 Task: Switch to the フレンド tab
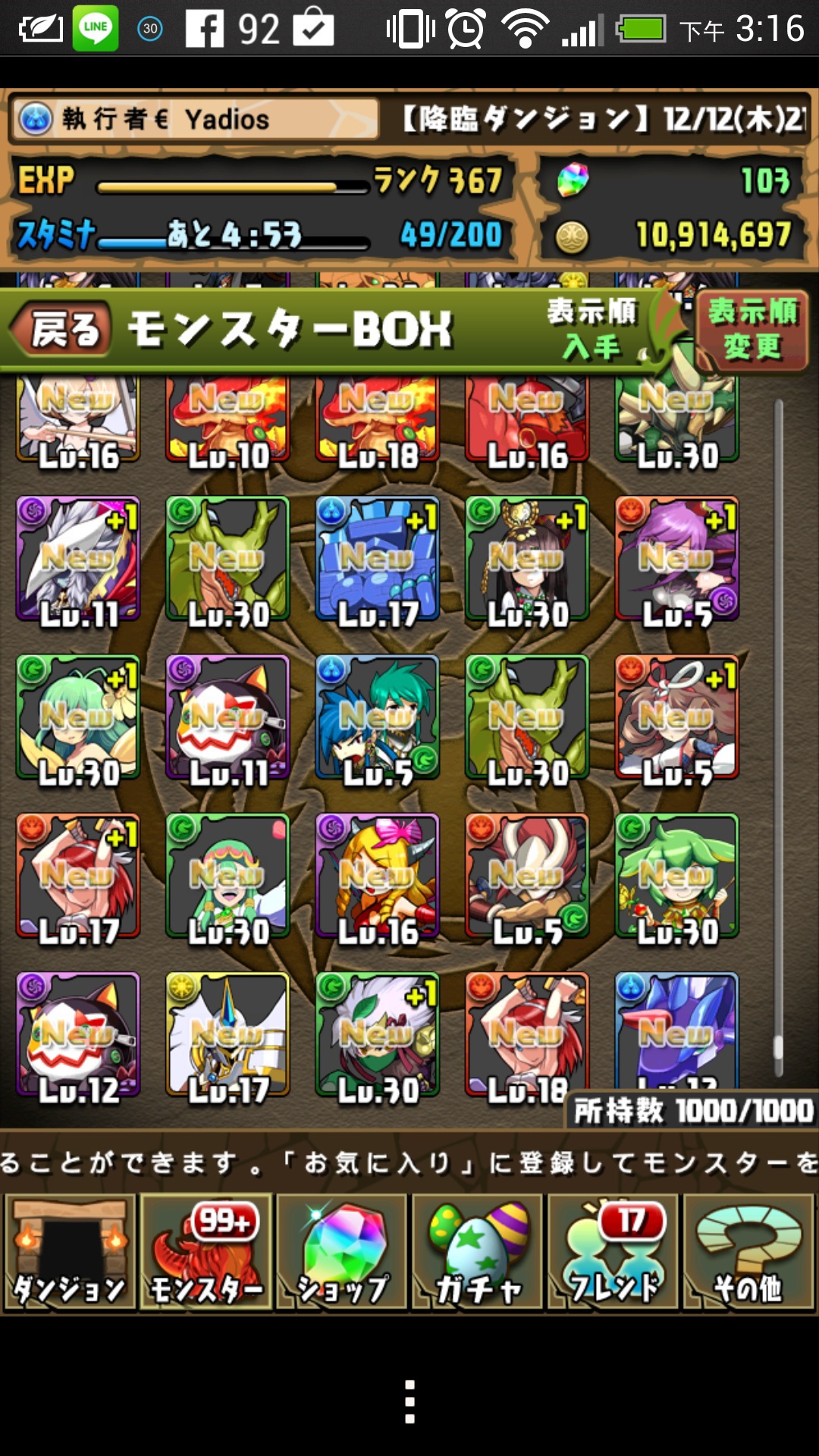coord(613,1252)
